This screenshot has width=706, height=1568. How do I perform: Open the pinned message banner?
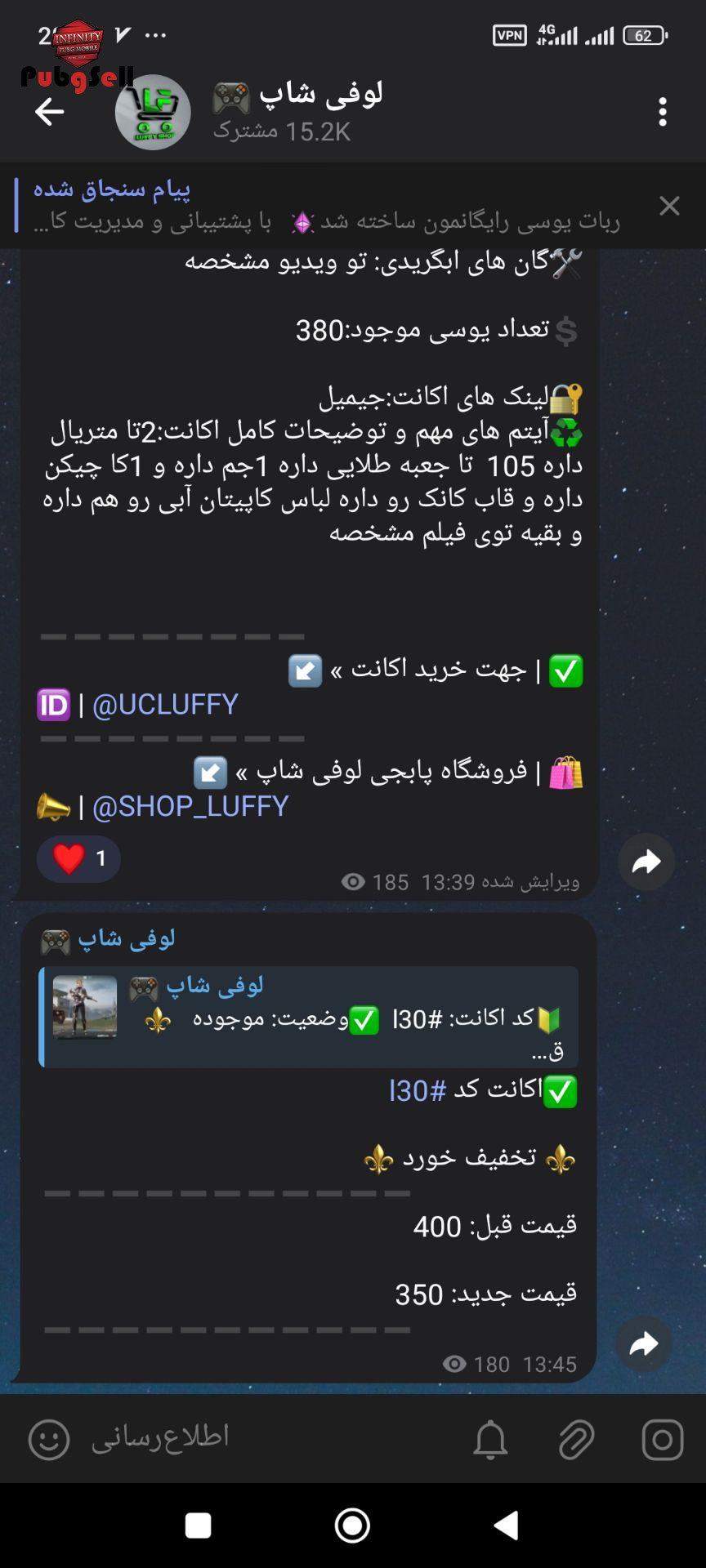[x=327, y=205]
